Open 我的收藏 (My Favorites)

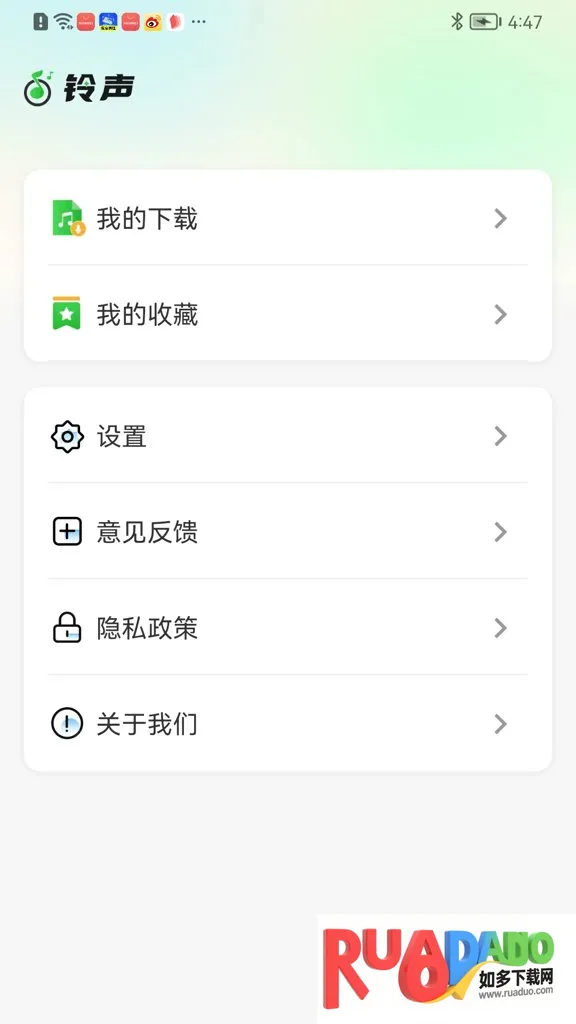tap(287, 313)
